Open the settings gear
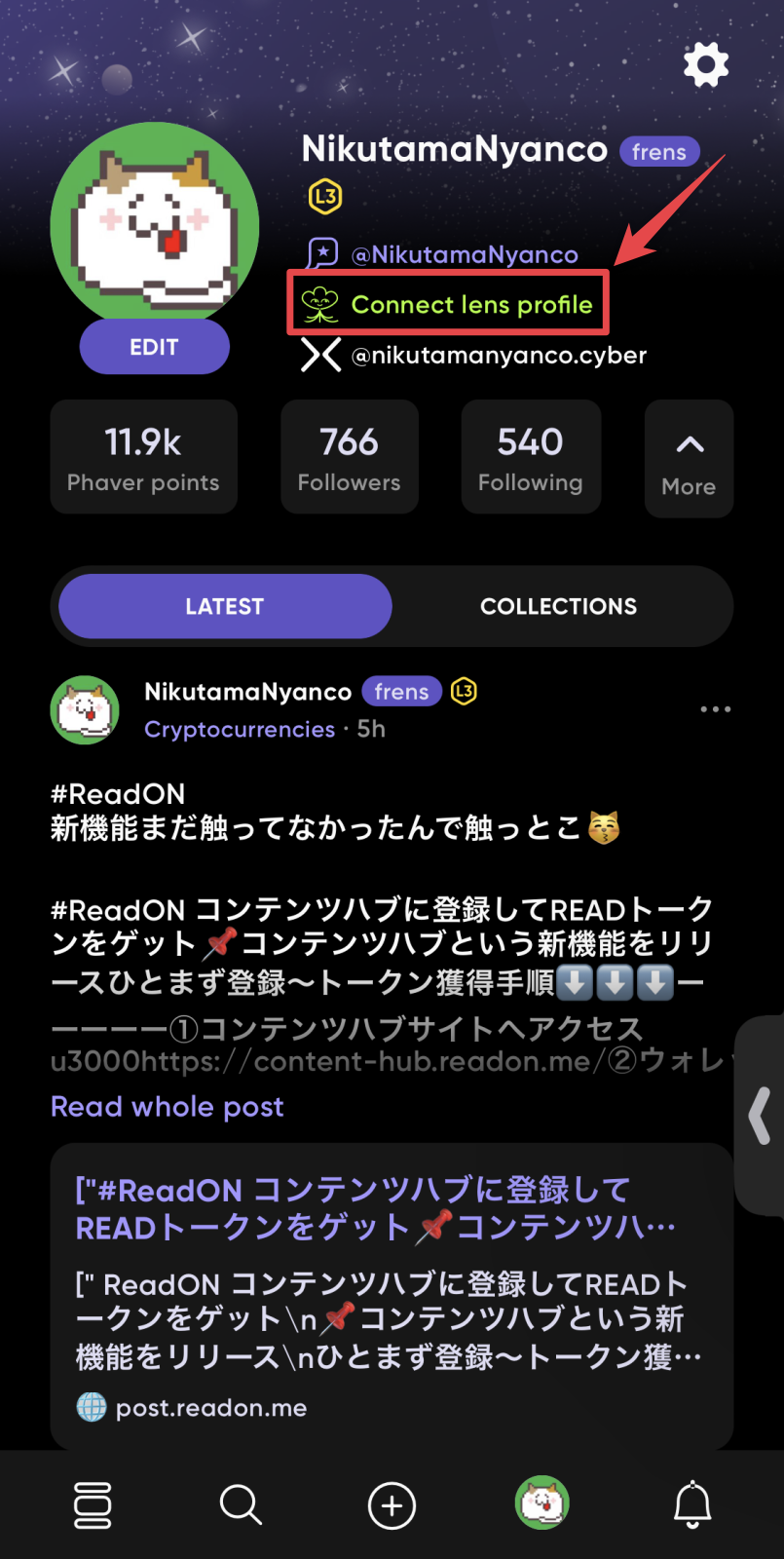Viewport: 784px width, 1559px height. (706, 65)
